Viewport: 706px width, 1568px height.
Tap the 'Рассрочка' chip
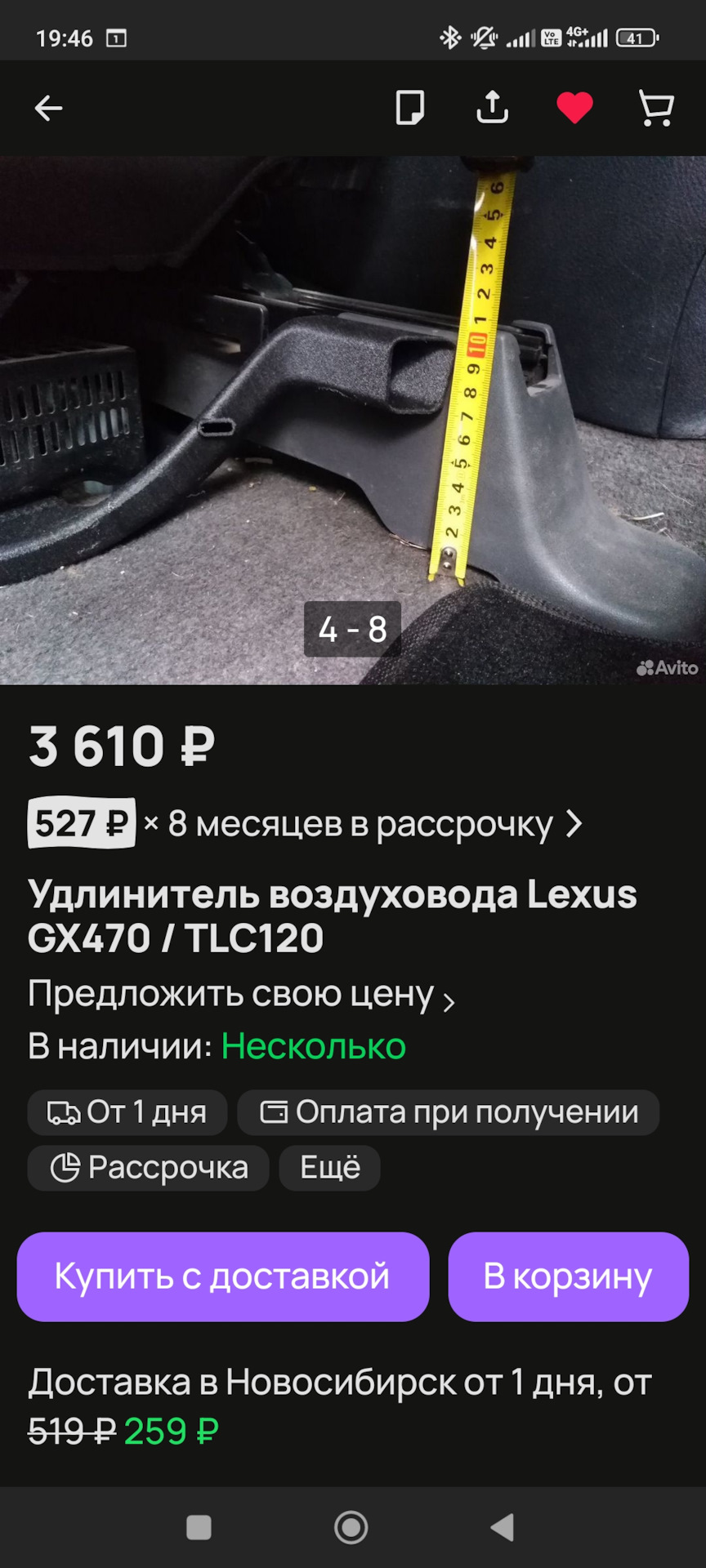[x=149, y=1168]
